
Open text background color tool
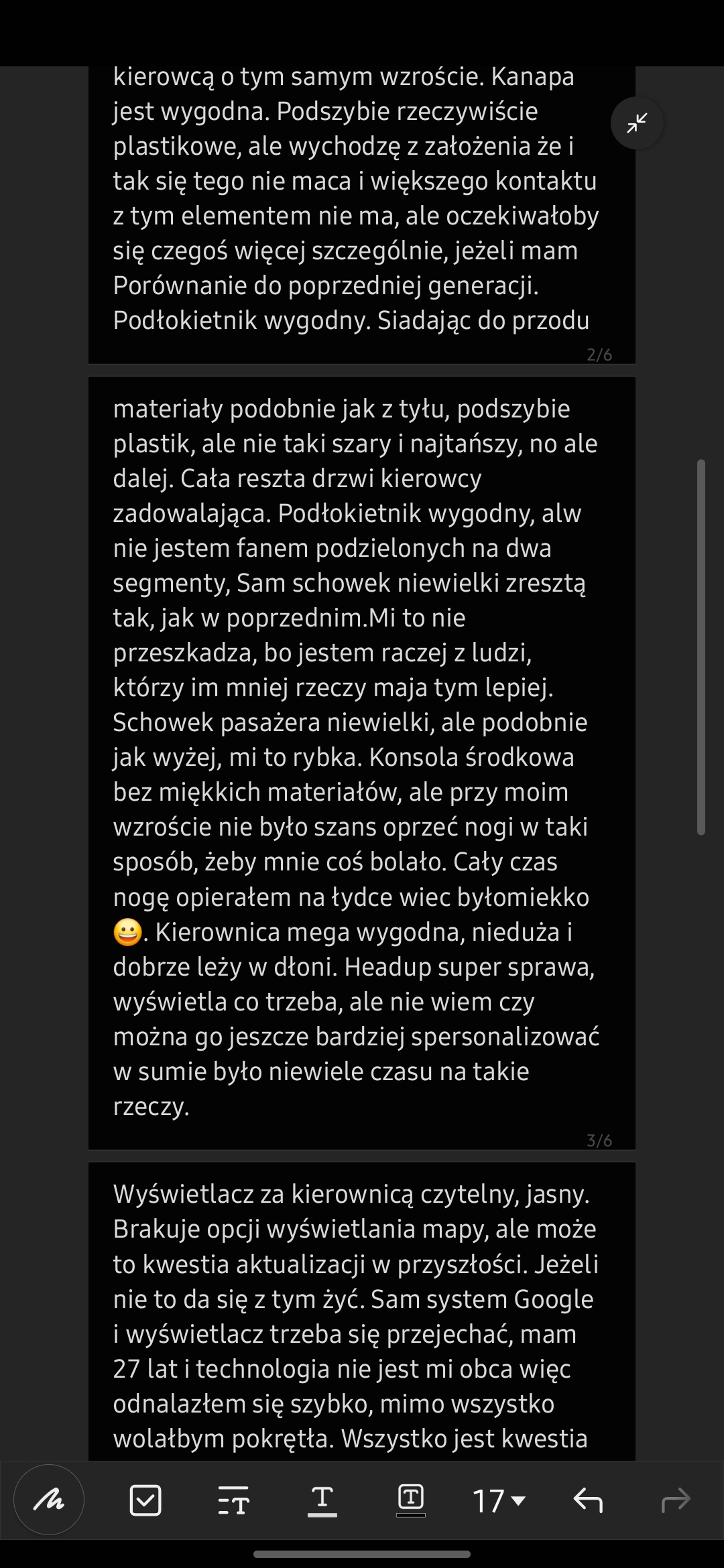[x=411, y=1500]
